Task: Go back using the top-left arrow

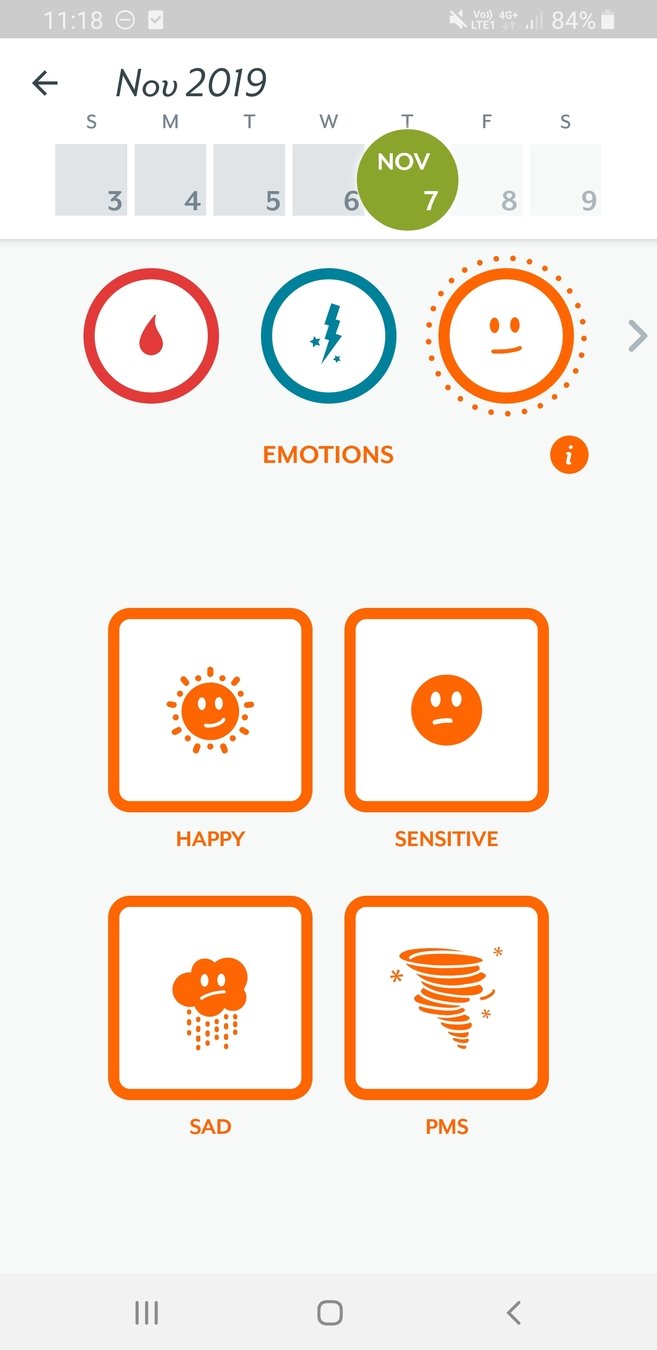Action: pyautogui.click(x=45, y=83)
